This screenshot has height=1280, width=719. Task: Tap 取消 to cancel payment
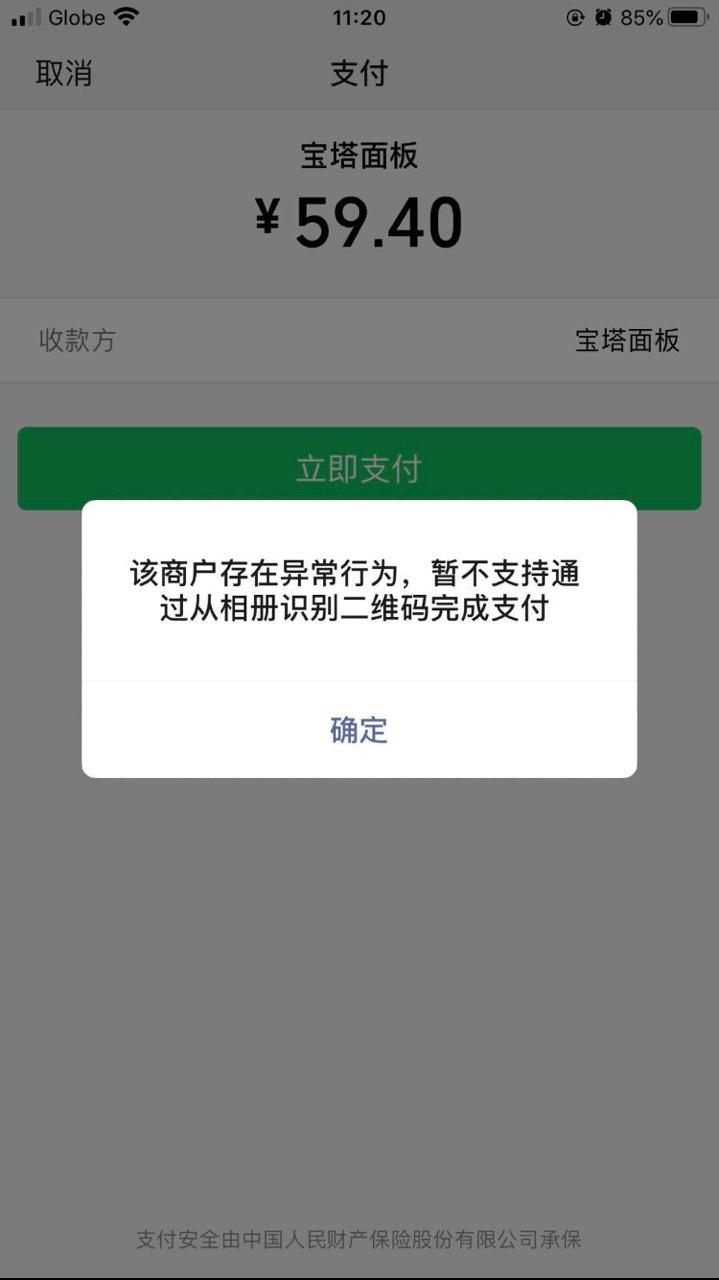(64, 74)
